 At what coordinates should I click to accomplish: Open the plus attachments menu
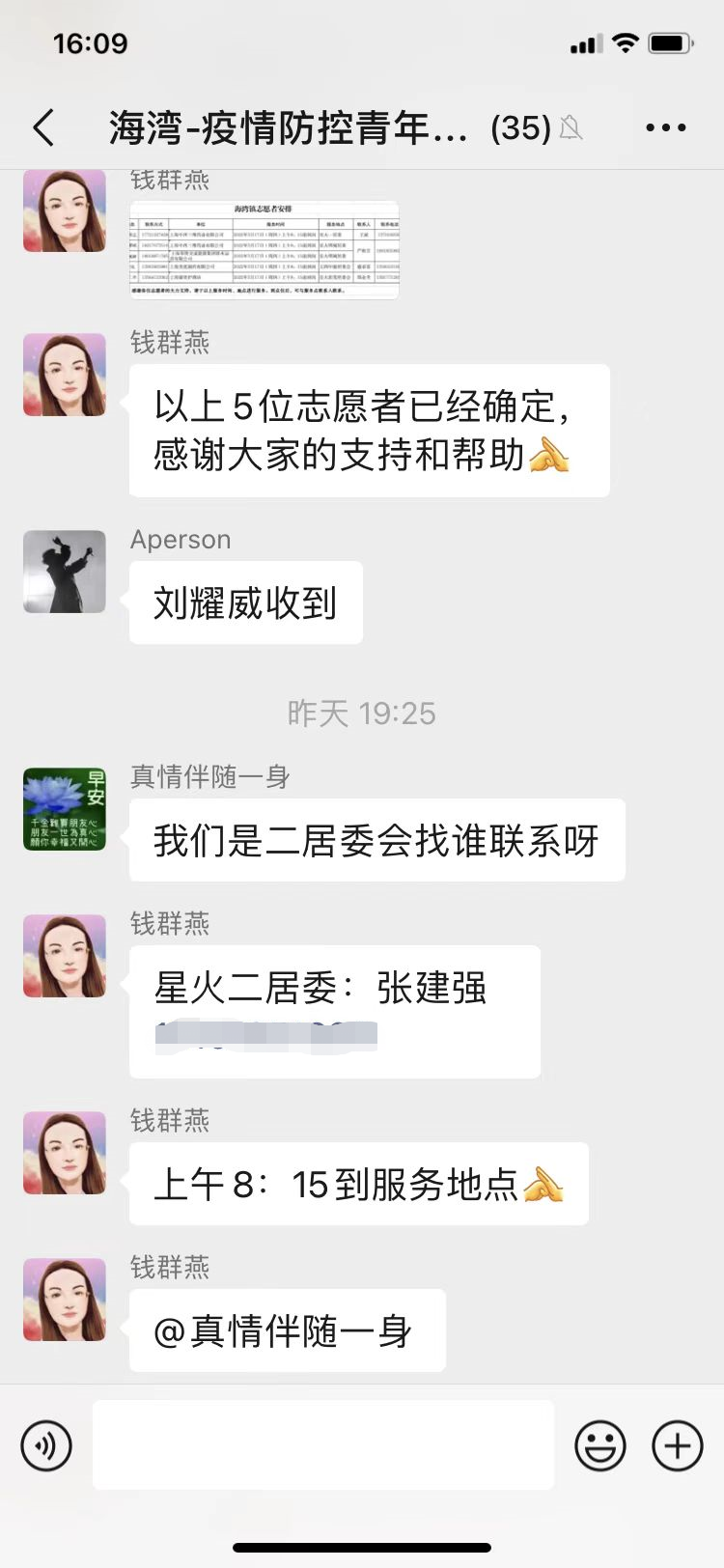point(678,1445)
